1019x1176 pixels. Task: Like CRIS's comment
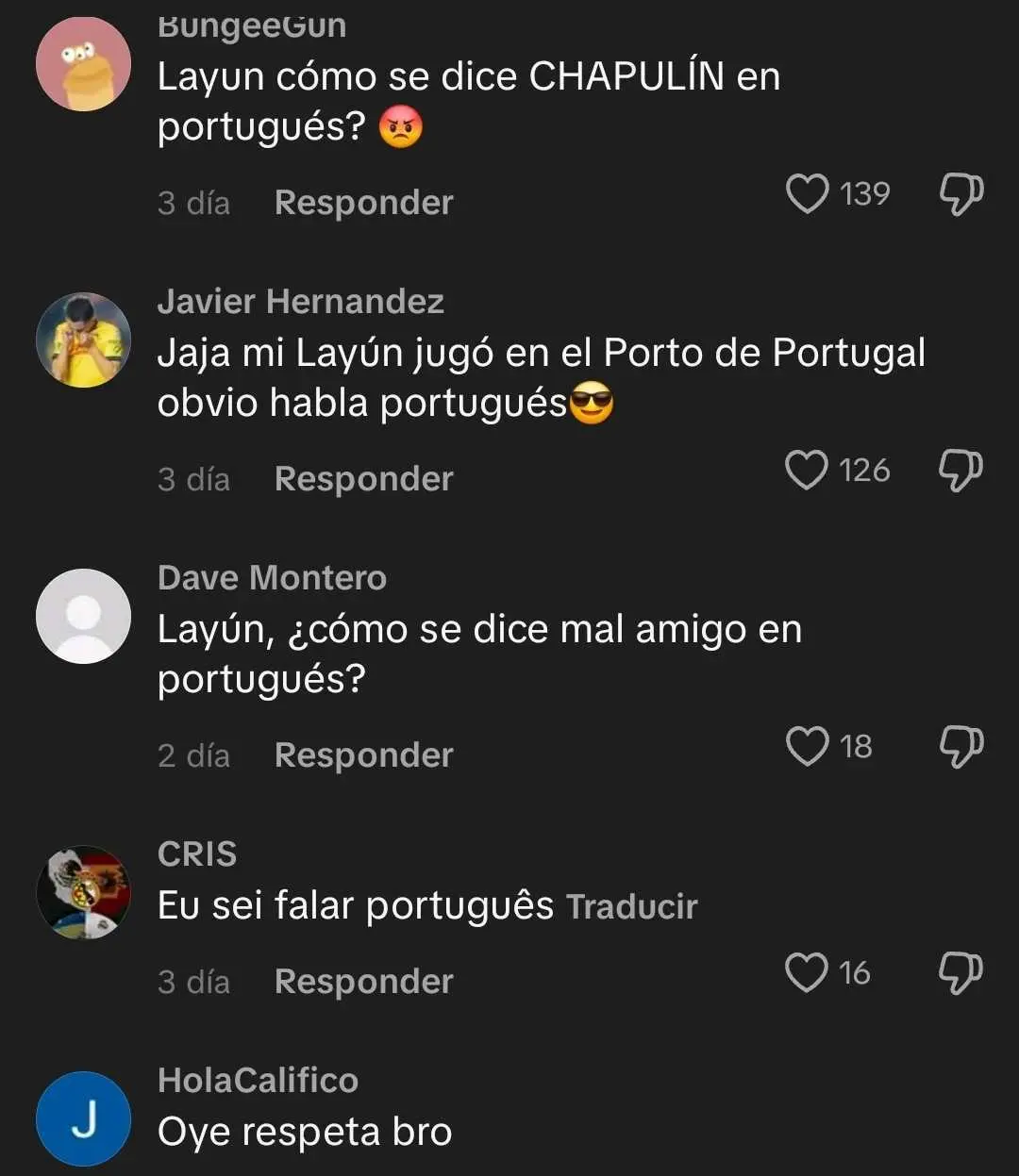pos(808,973)
